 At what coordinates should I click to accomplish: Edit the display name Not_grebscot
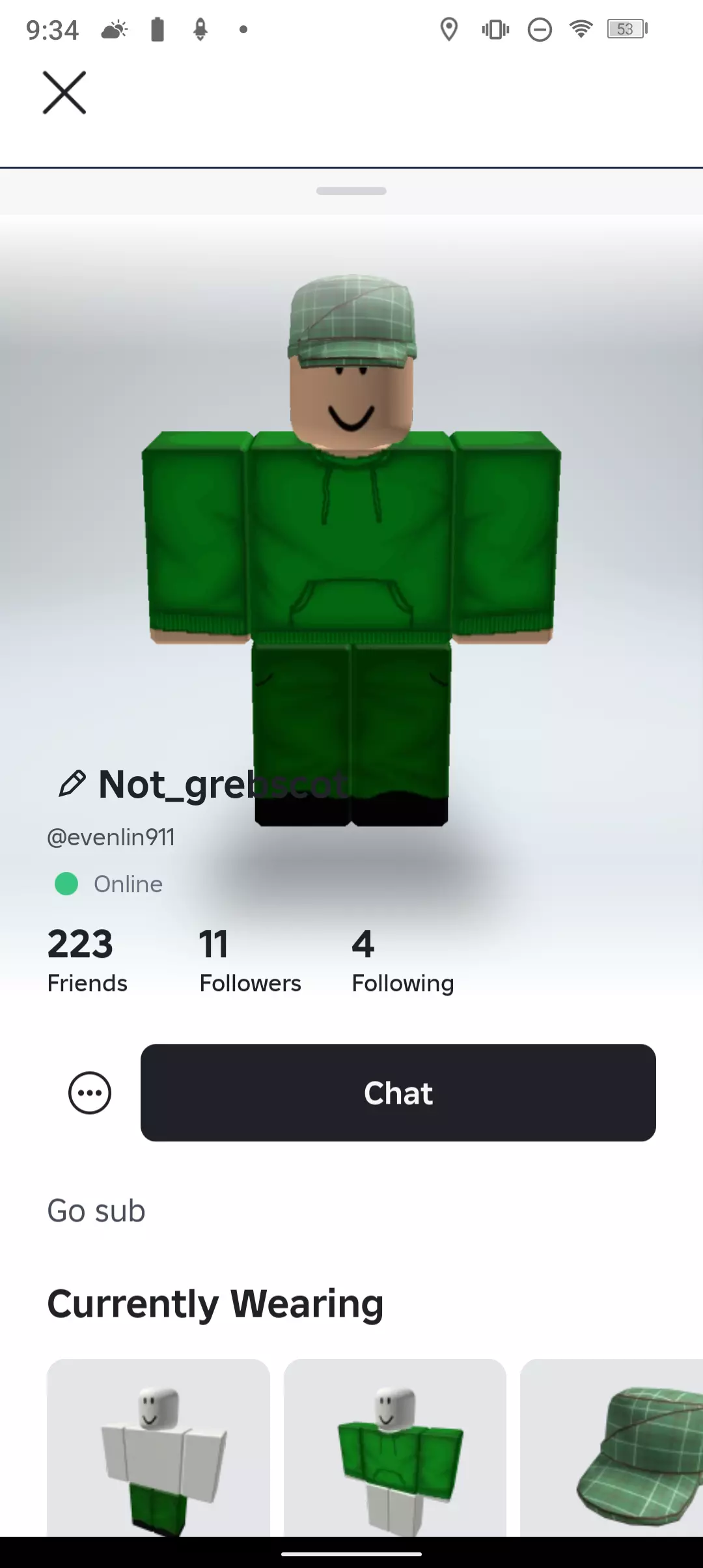pos(72,783)
